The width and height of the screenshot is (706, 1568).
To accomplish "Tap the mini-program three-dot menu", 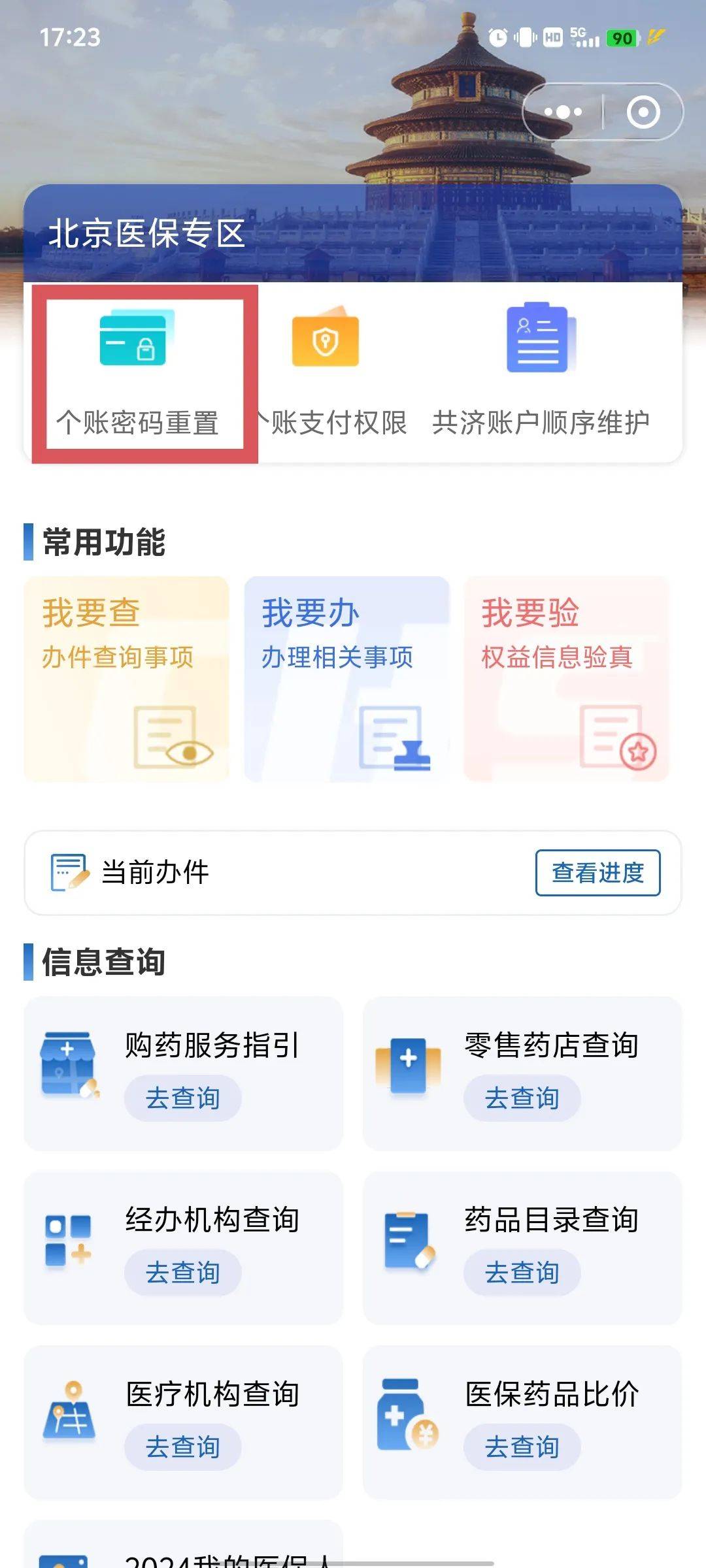I will (563, 111).
